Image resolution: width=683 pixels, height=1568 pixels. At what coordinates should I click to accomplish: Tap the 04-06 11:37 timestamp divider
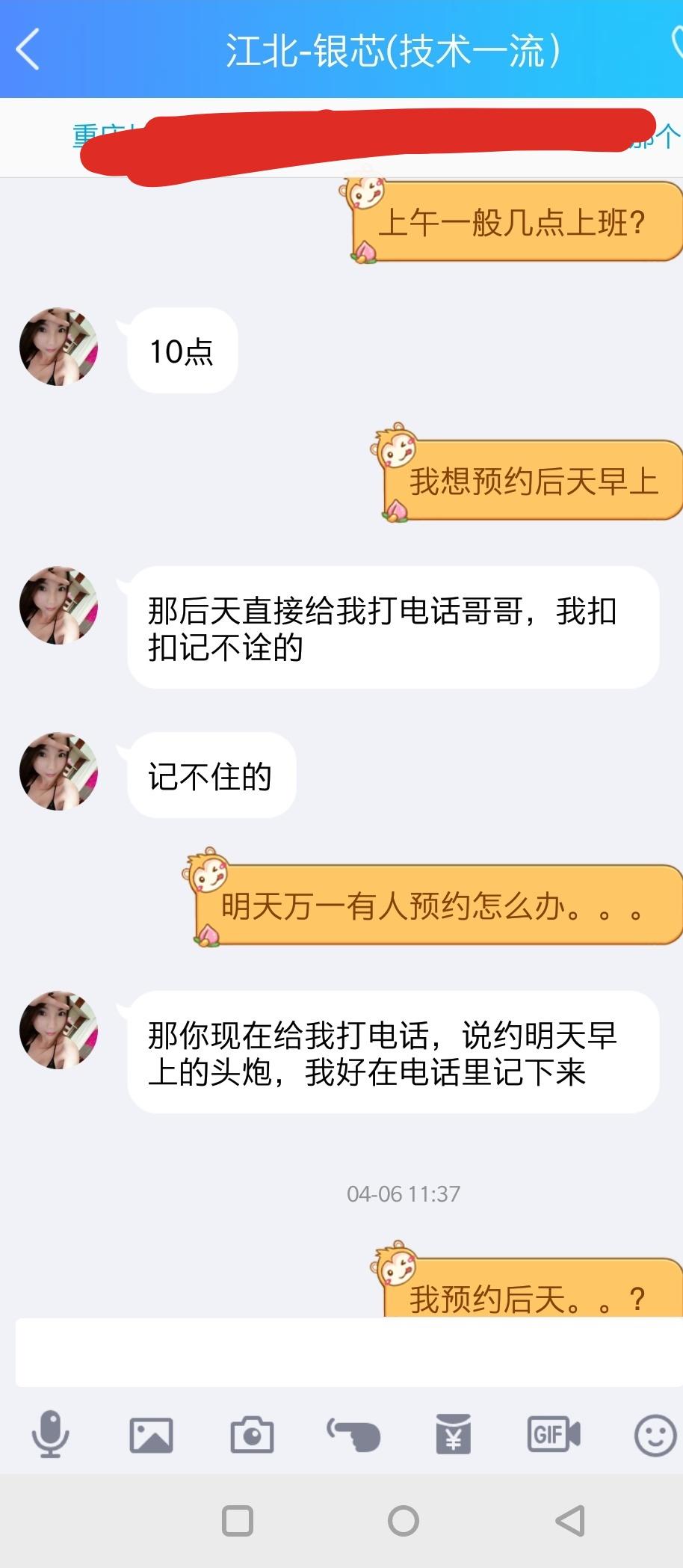coord(404,1194)
